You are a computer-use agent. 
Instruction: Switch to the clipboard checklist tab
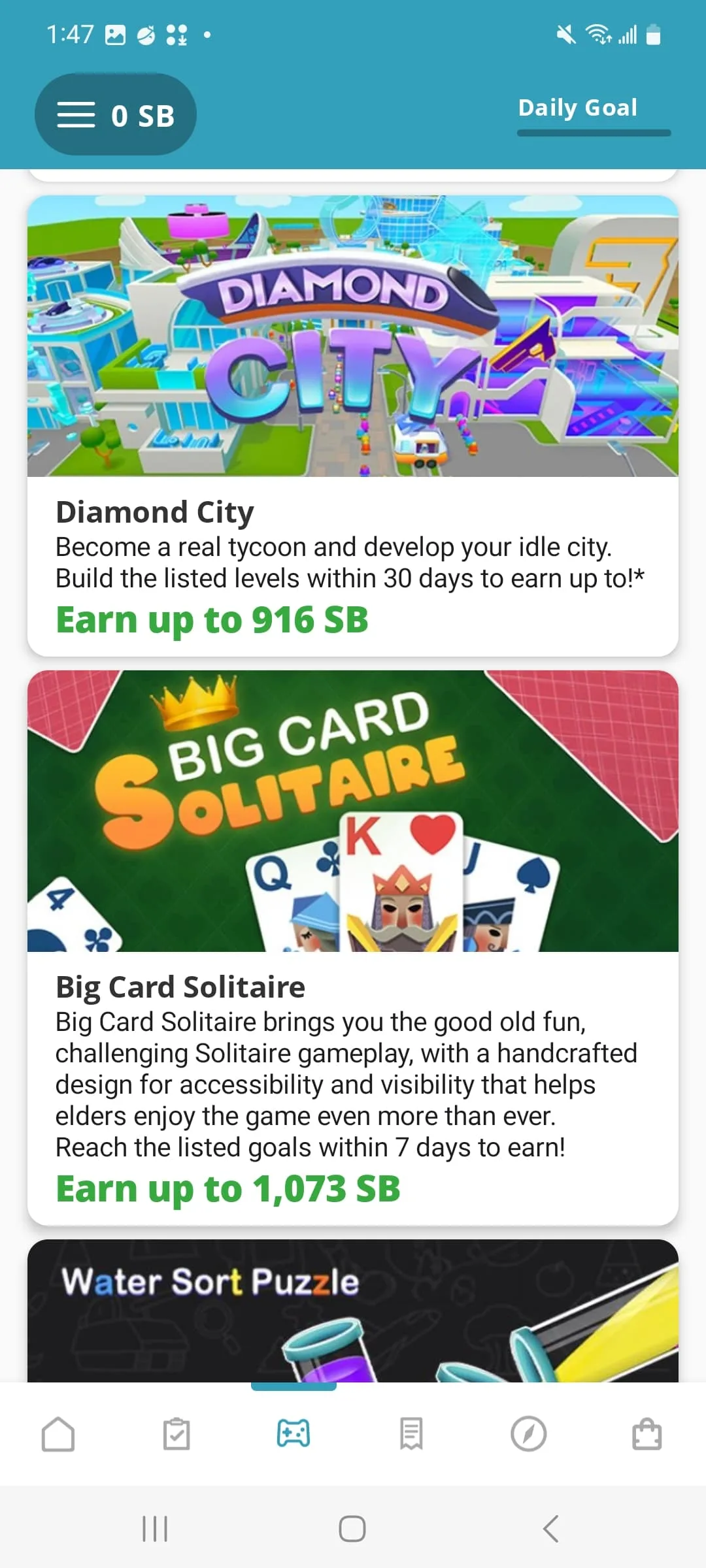[x=176, y=1434]
